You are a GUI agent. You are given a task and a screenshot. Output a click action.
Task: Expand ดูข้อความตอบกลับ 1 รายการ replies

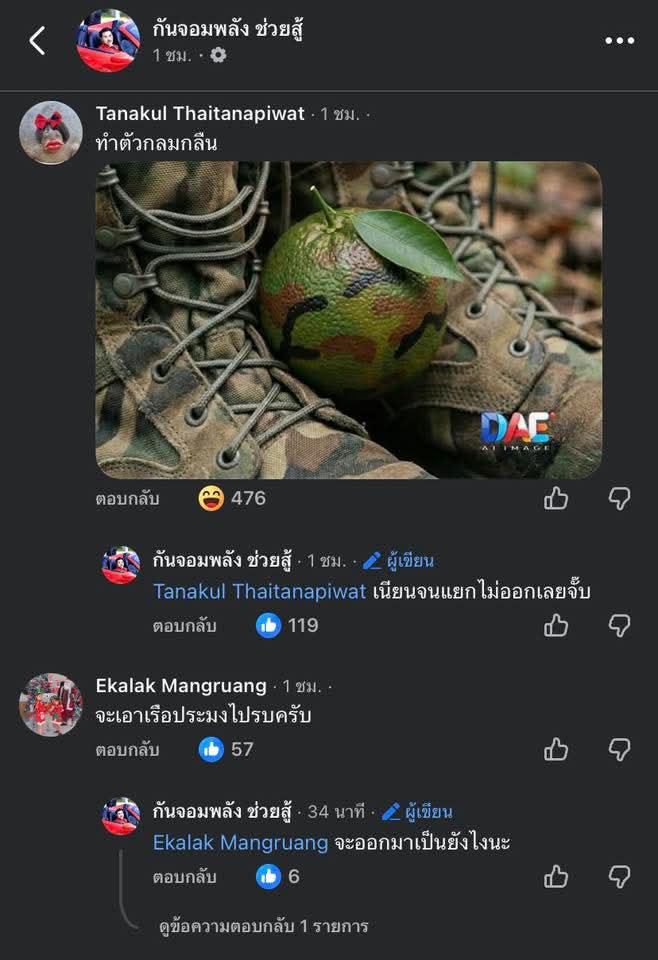click(x=263, y=926)
